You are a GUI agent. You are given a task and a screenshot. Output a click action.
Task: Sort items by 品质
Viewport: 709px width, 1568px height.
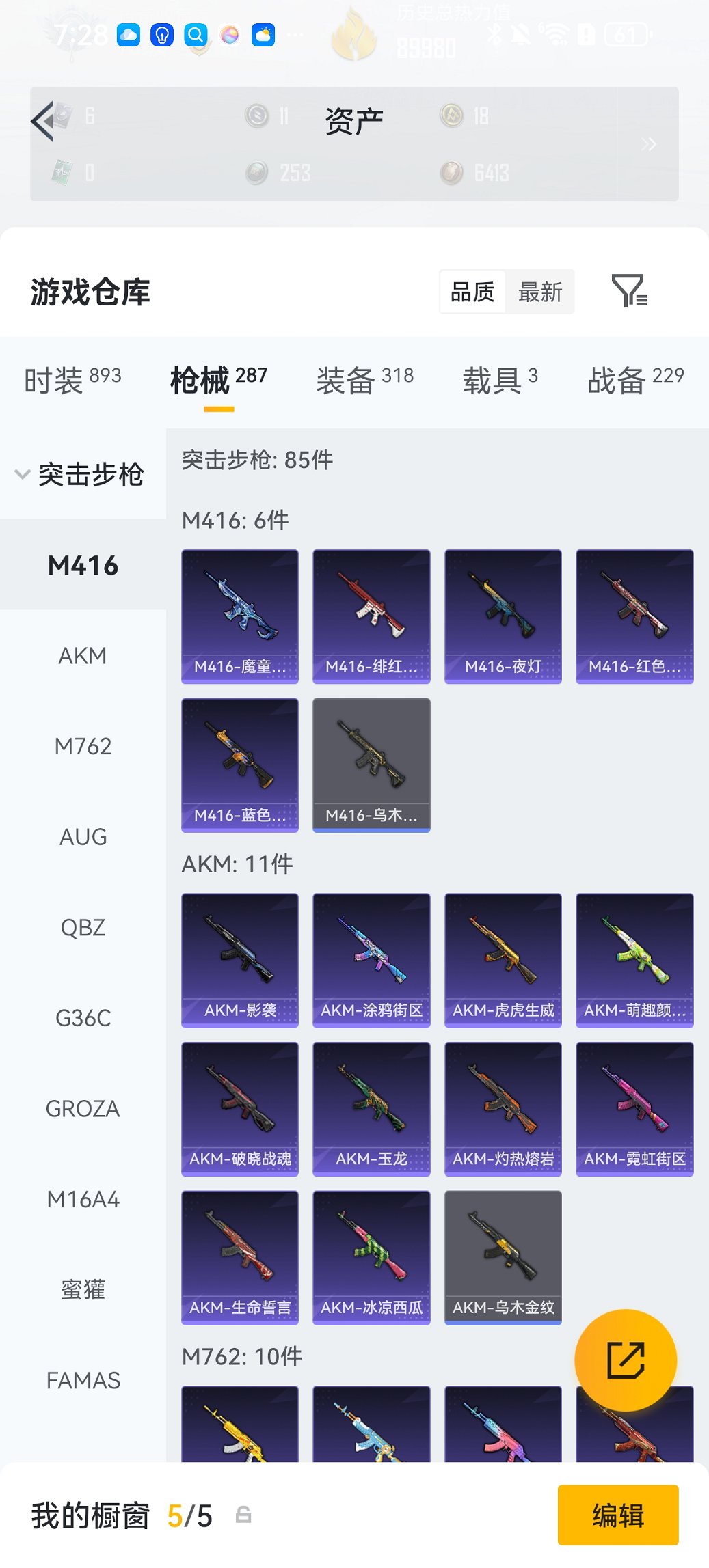point(472,292)
